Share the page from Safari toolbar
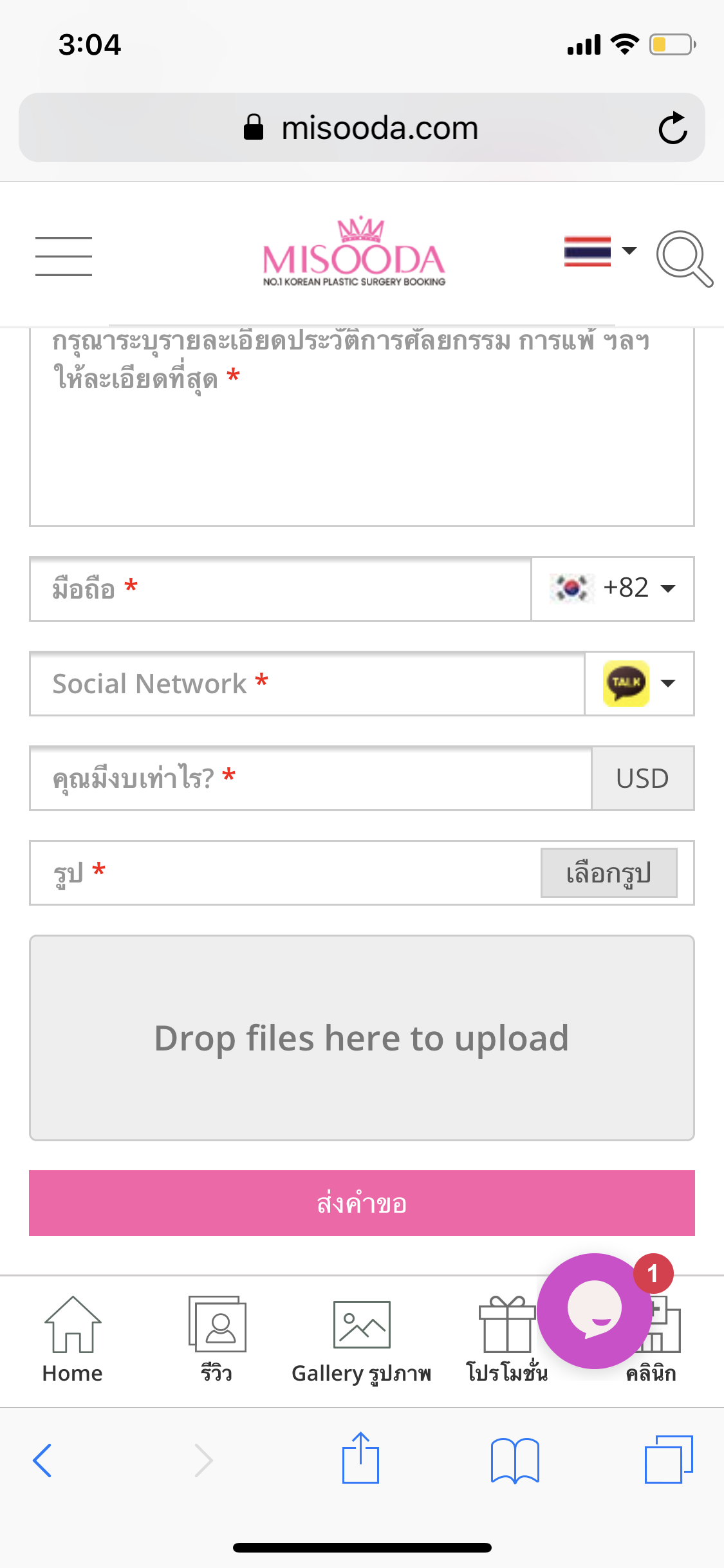The height and width of the screenshot is (1568, 724). pyautogui.click(x=360, y=1458)
